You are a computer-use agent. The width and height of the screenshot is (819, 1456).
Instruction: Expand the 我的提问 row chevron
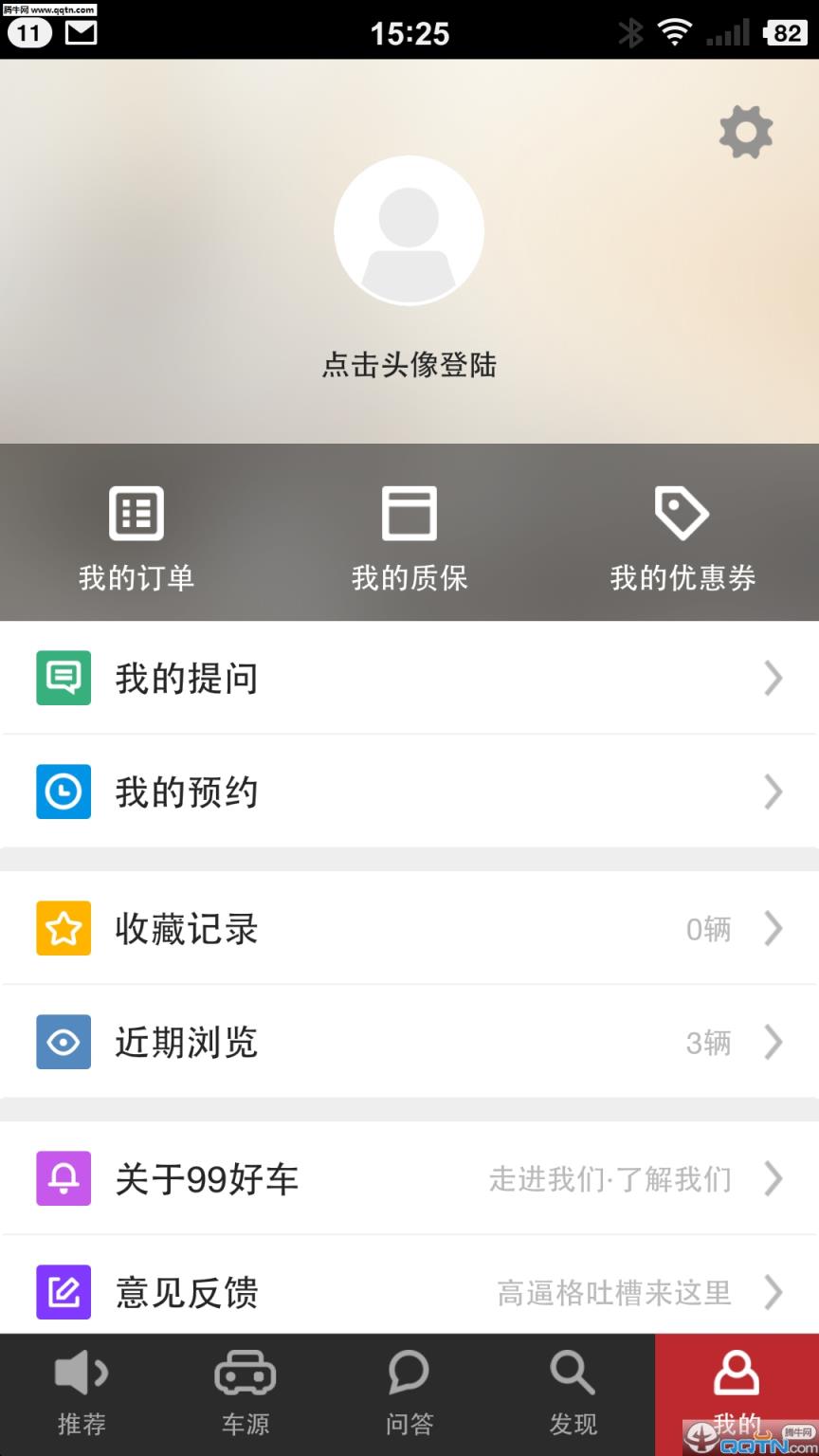773,678
